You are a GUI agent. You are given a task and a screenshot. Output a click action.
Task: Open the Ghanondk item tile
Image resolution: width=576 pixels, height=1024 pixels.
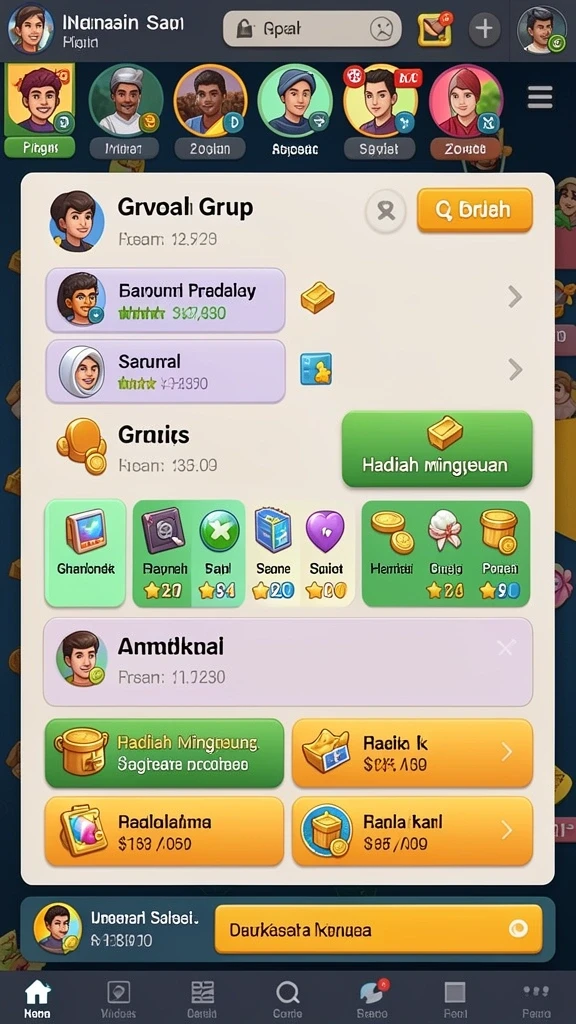pyautogui.click(x=85, y=553)
